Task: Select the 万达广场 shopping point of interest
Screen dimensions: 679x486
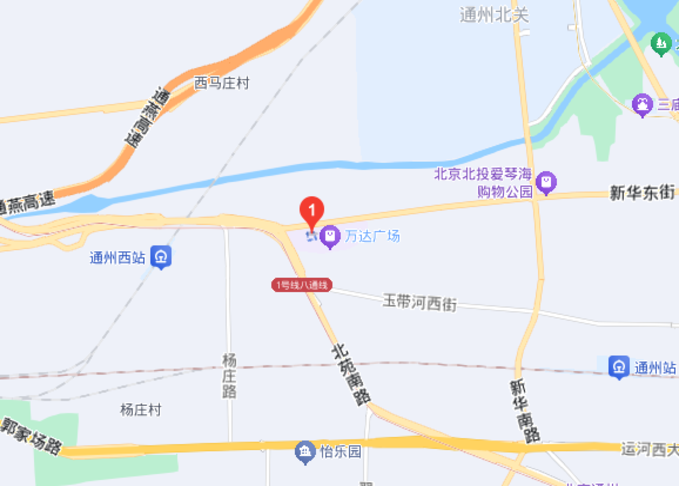Action: click(x=331, y=236)
